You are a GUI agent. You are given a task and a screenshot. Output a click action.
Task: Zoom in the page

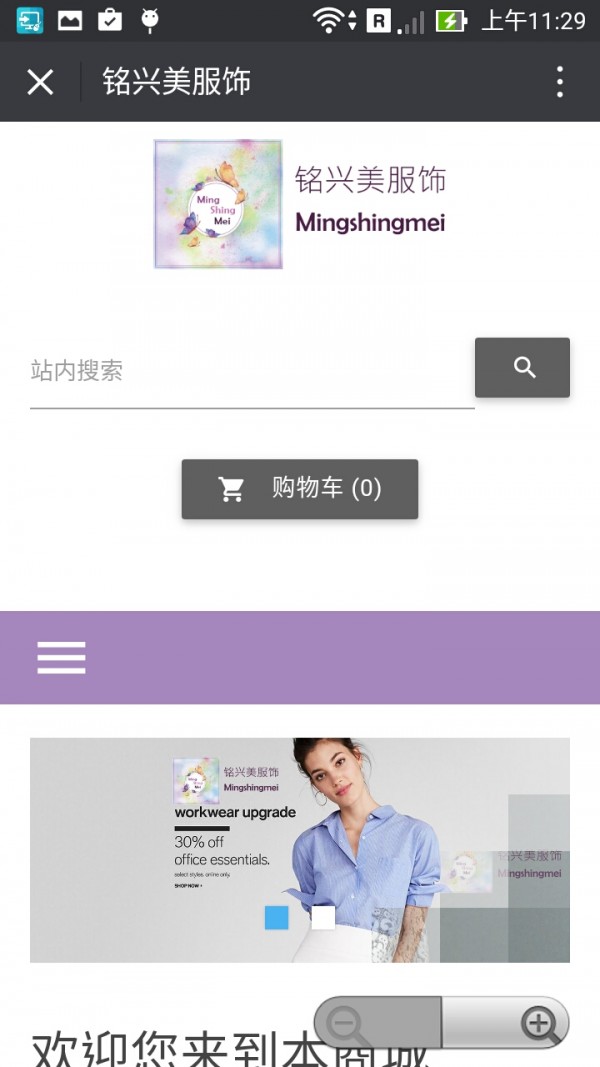(538, 1023)
